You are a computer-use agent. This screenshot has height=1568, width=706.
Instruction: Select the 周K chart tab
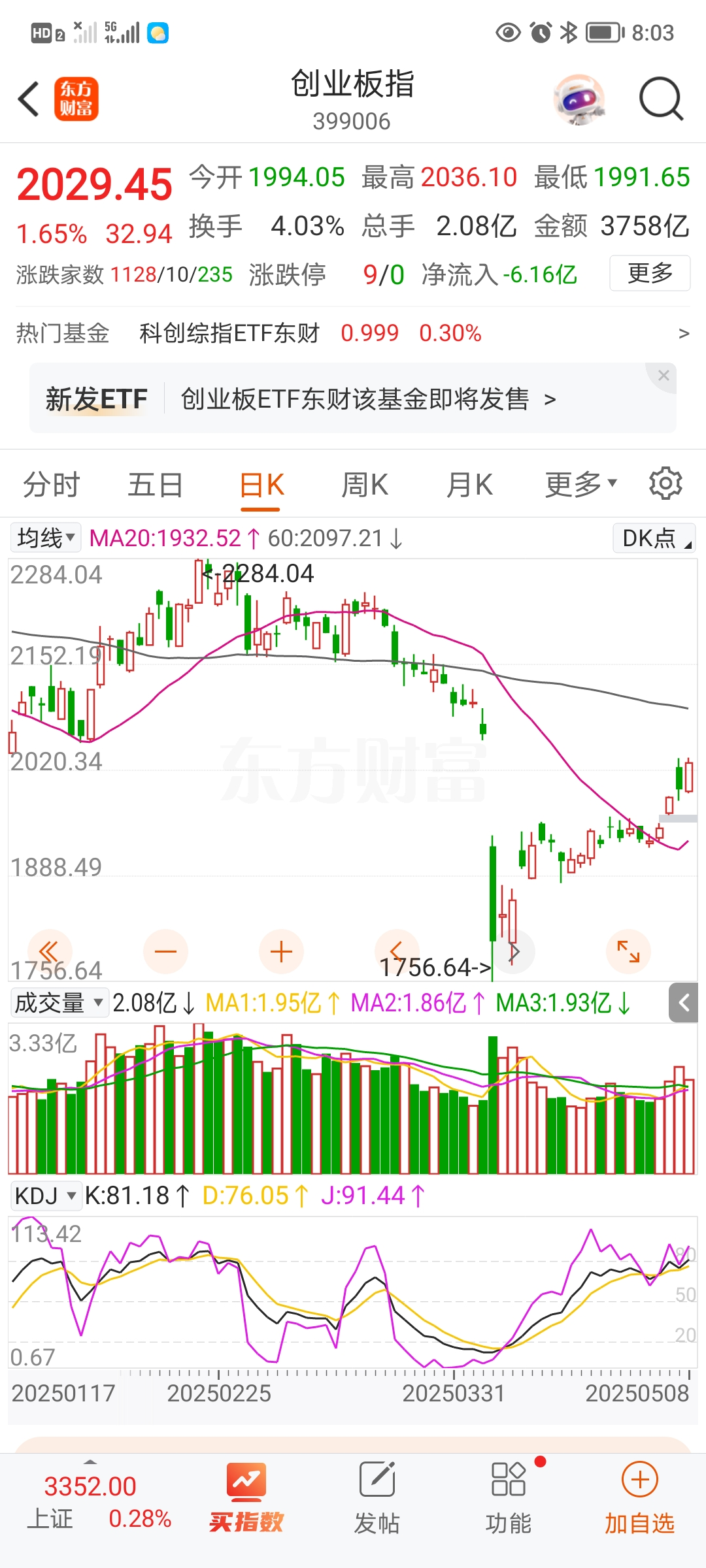pyautogui.click(x=365, y=485)
